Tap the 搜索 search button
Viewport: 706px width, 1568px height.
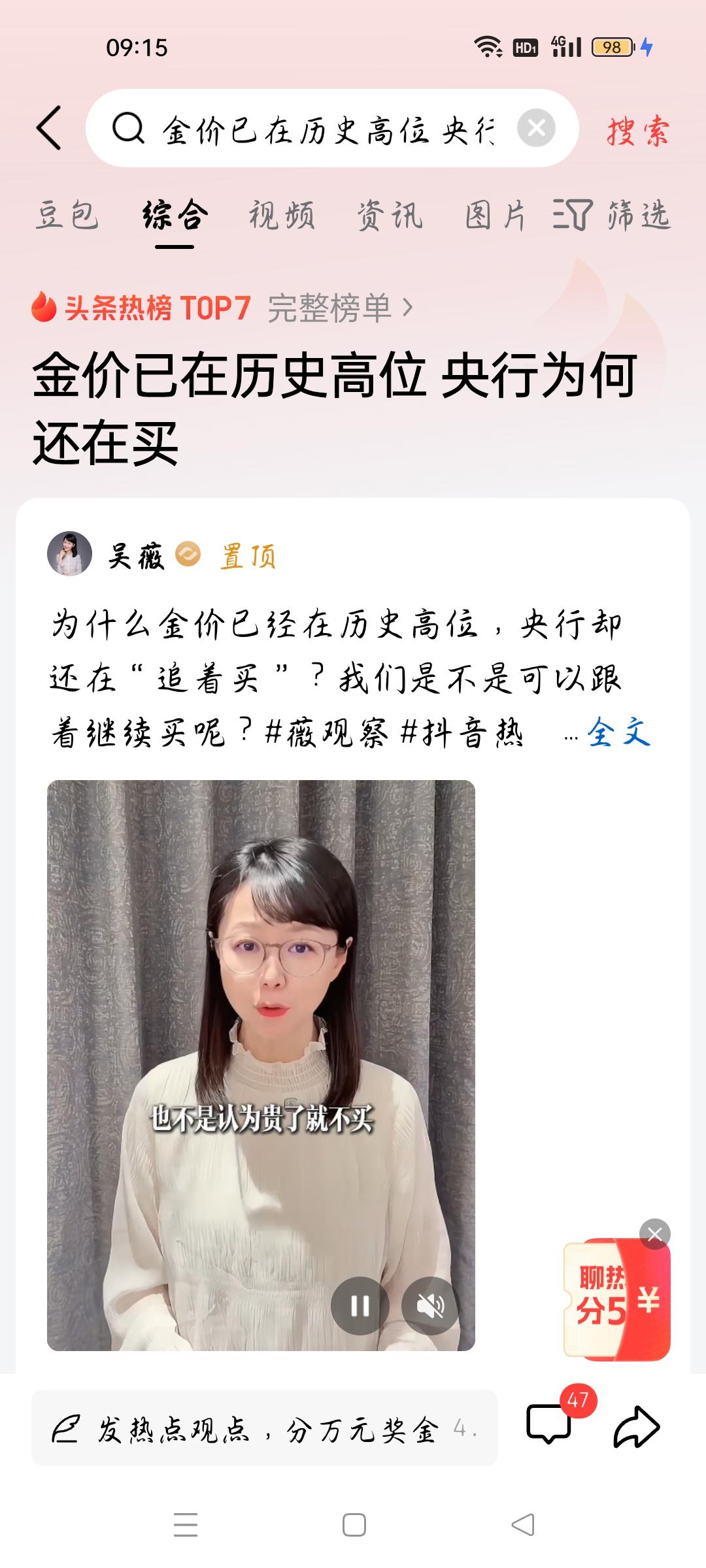tap(635, 131)
